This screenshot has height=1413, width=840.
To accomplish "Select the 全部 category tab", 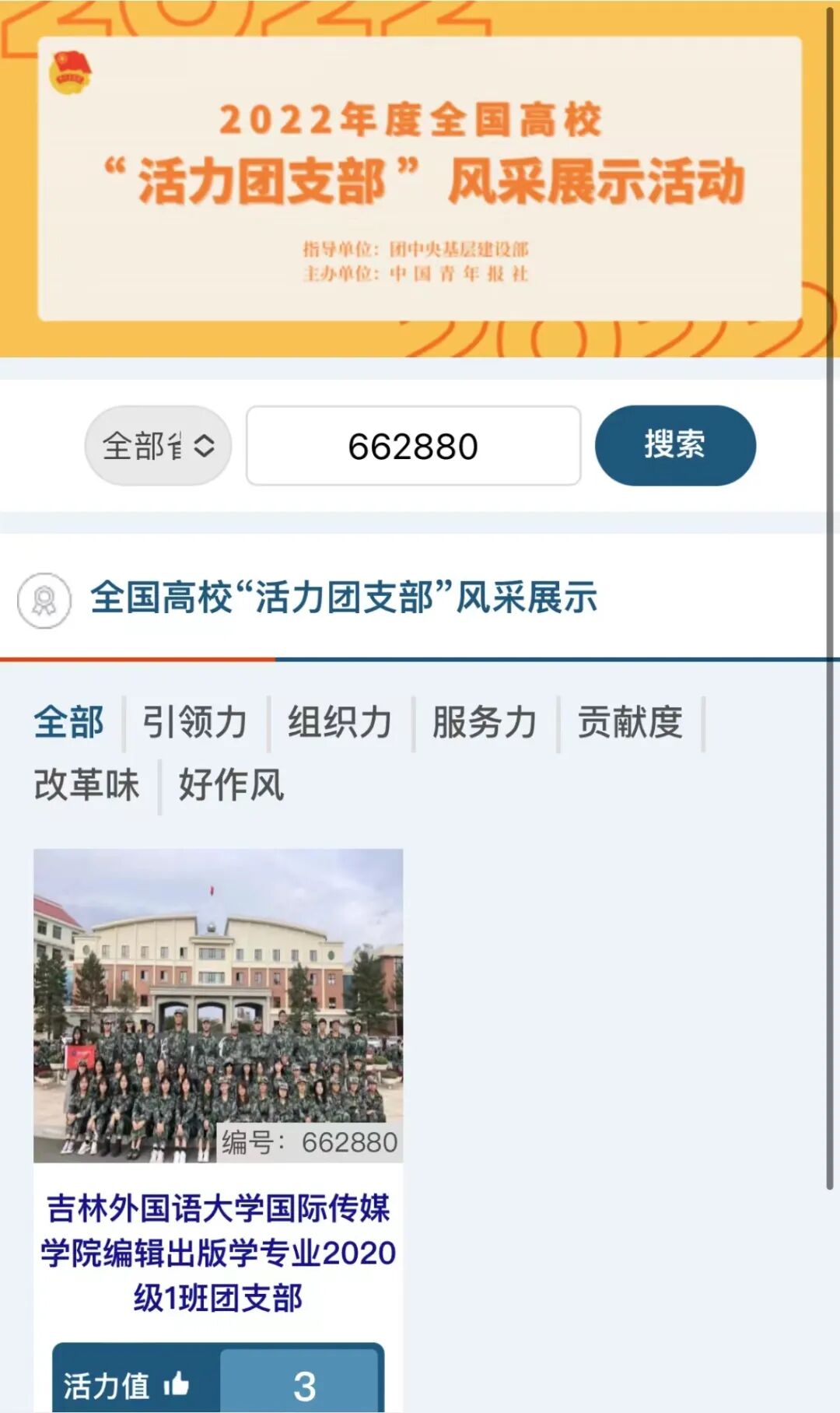I will click(x=68, y=723).
